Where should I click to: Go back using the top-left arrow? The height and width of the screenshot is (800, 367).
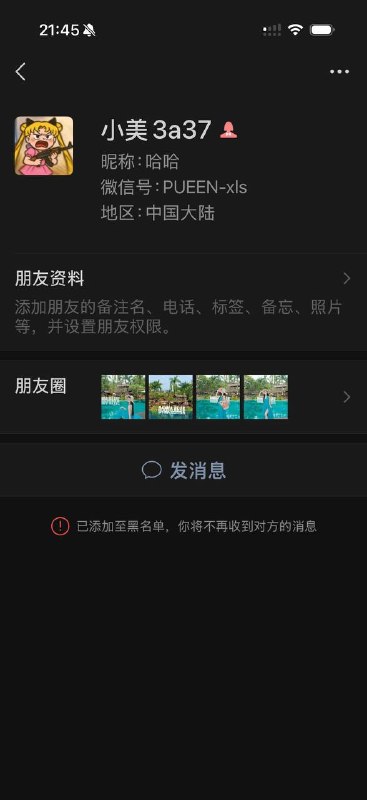pyautogui.click(x=20, y=72)
